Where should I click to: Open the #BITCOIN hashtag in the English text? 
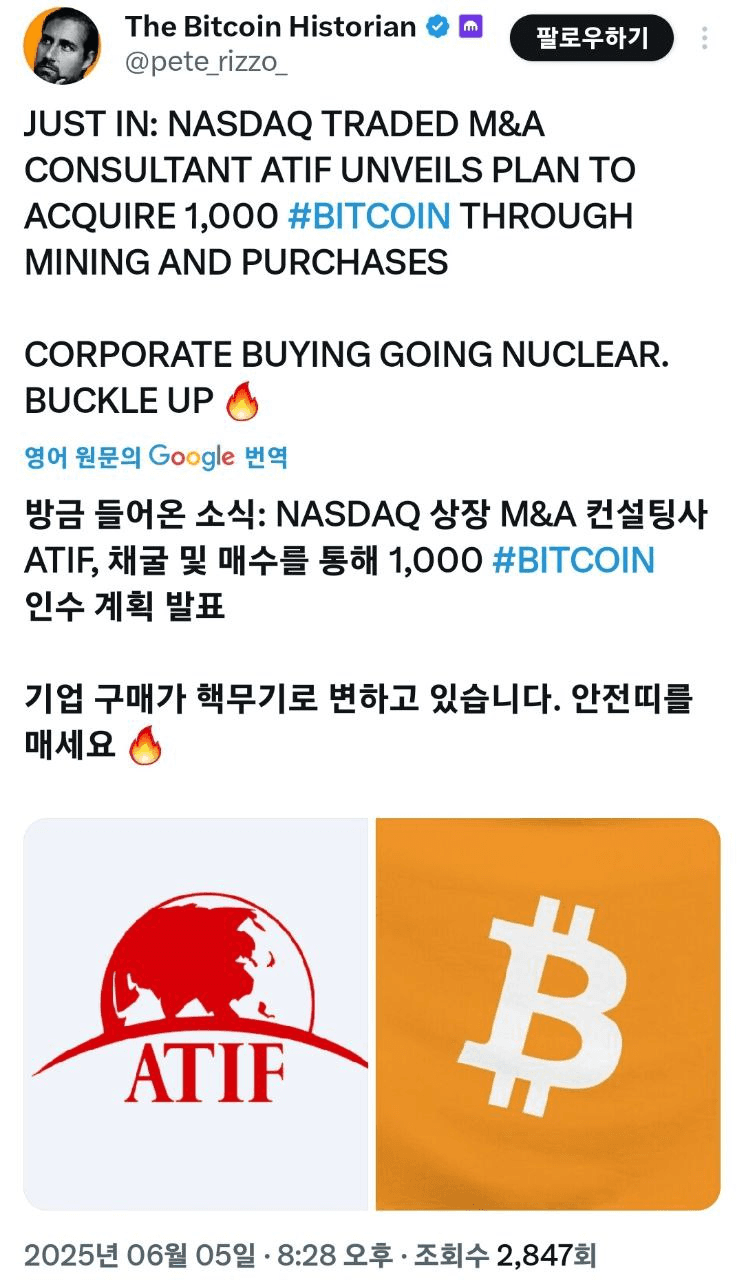[369, 216]
